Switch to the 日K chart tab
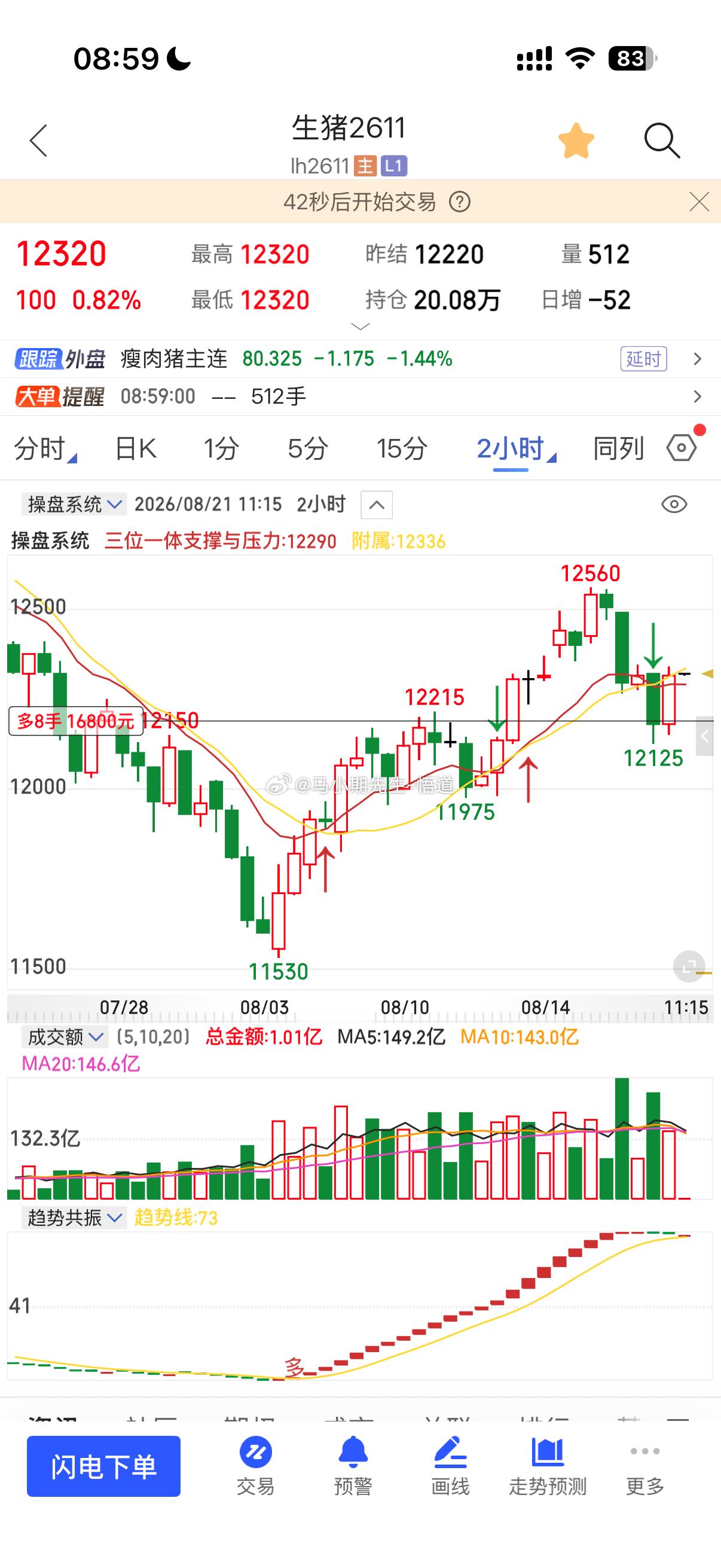The image size is (721, 1568). (135, 449)
